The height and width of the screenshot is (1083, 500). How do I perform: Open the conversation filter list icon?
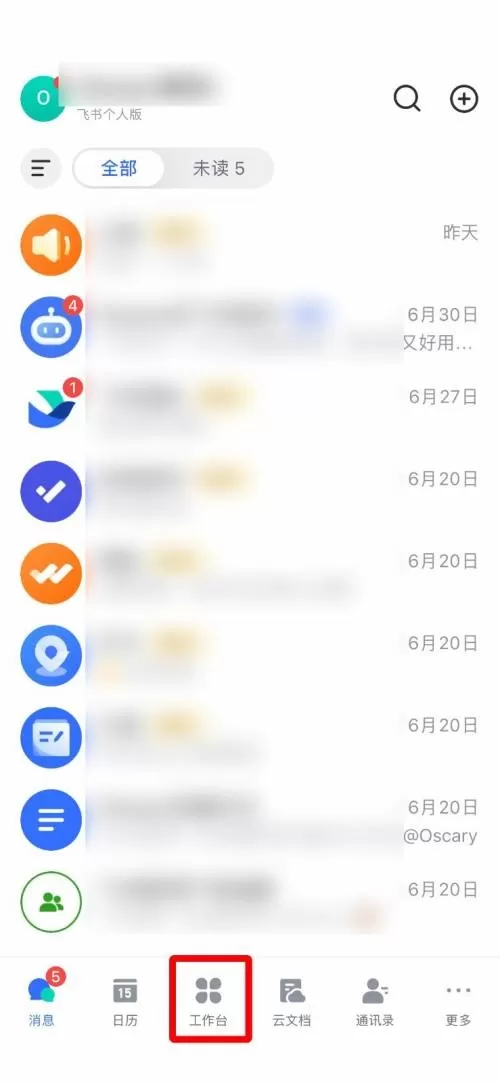pyautogui.click(x=41, y=168)
